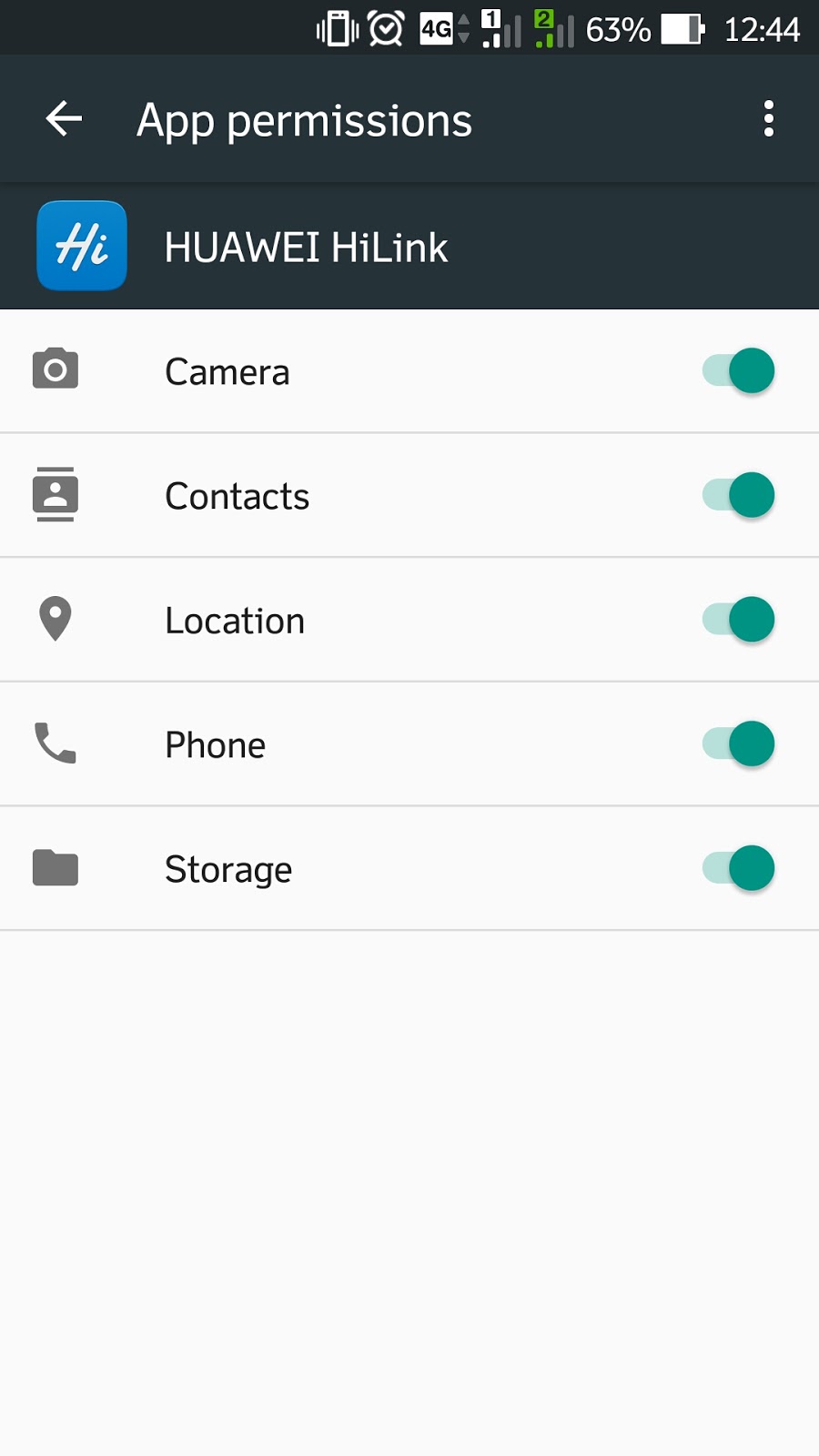Select the HUAWEI HiLink header row
Viewport: 819px width, 1456px height.
coord(409,246)
